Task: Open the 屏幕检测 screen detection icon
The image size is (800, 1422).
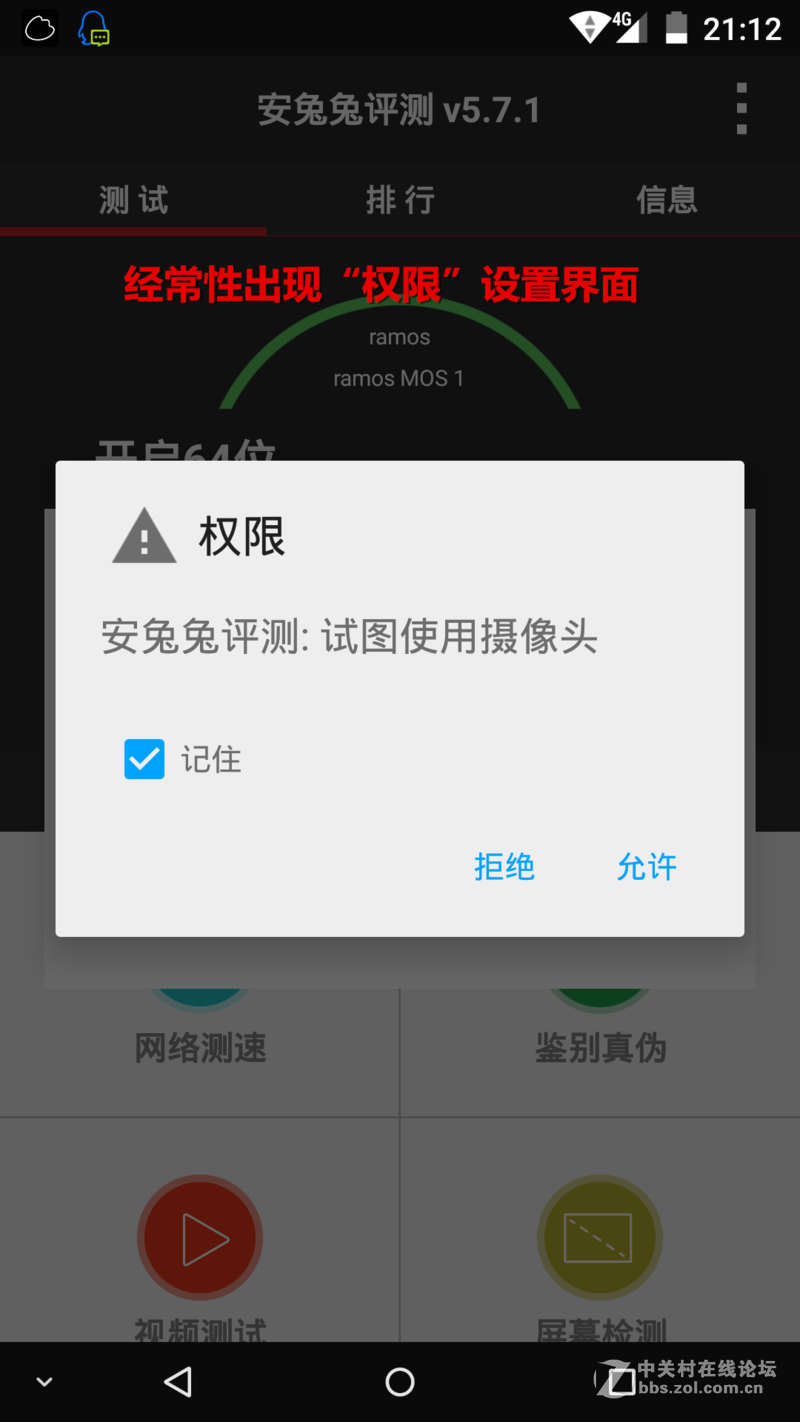Action: [x=599, y=1237]
